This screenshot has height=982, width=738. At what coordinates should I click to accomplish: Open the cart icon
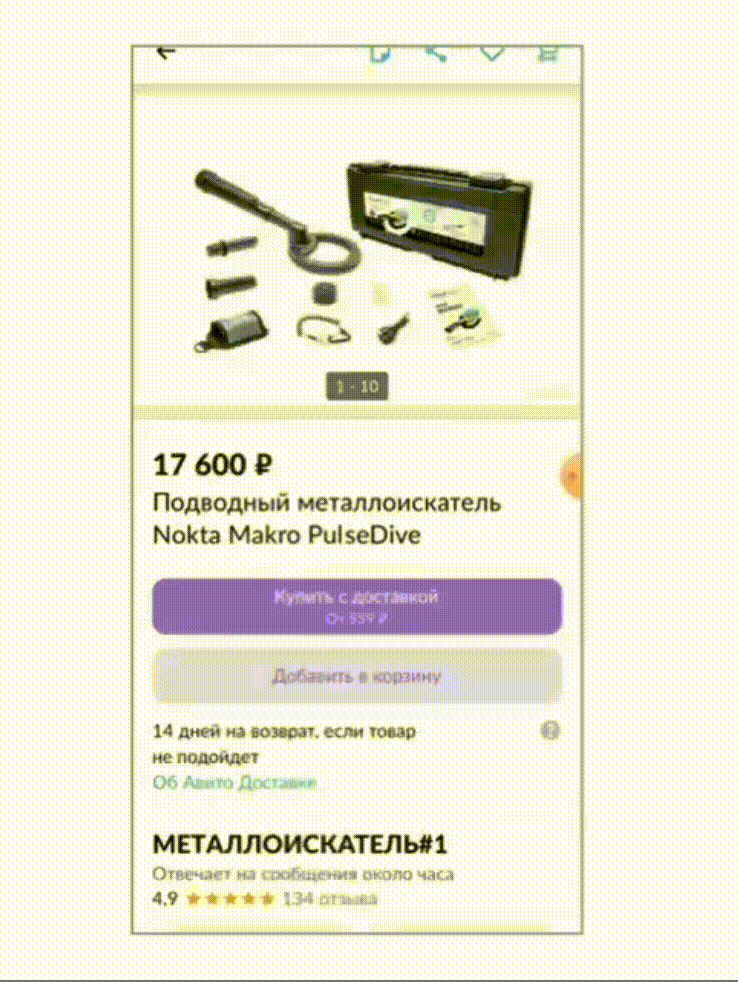click(x=548, y=54)
